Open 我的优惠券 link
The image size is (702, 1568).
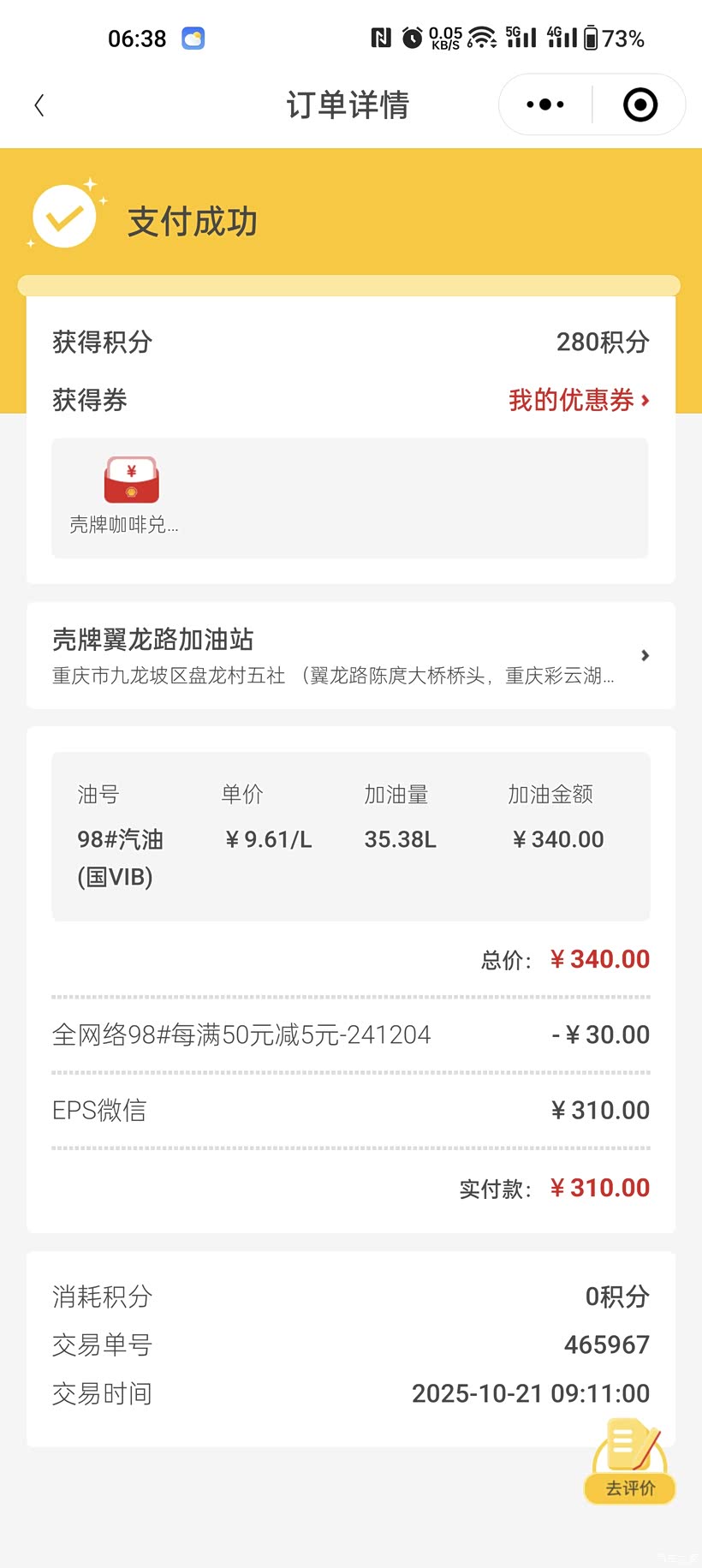point(580,400)
